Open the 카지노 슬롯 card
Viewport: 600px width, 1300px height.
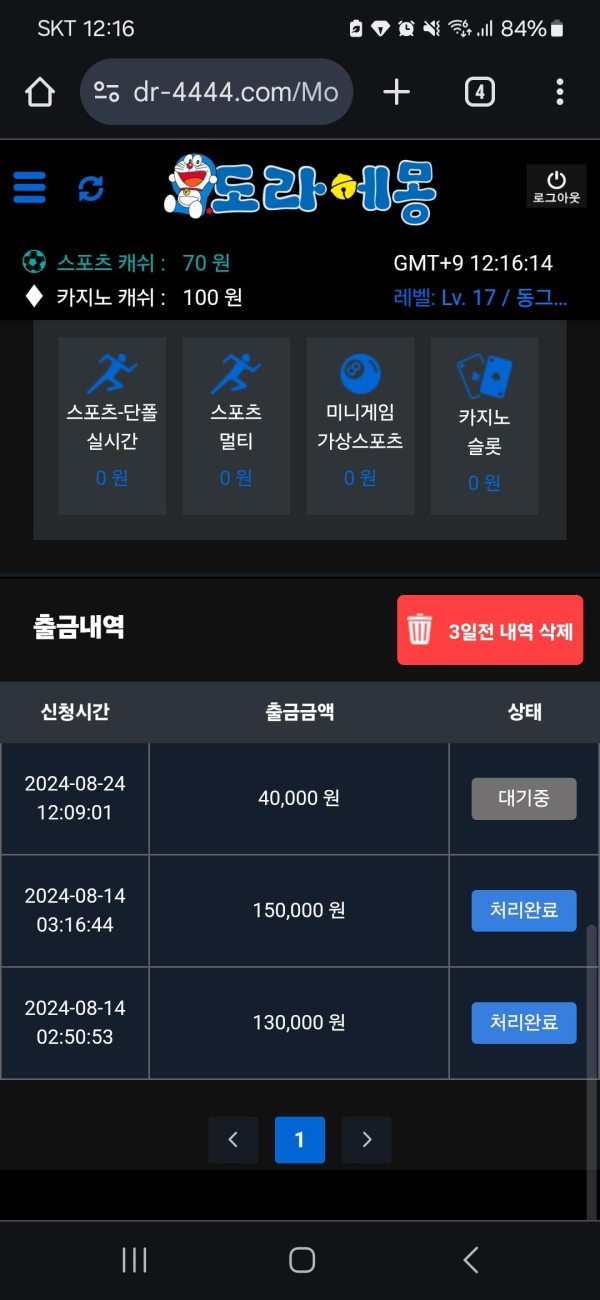484,425
